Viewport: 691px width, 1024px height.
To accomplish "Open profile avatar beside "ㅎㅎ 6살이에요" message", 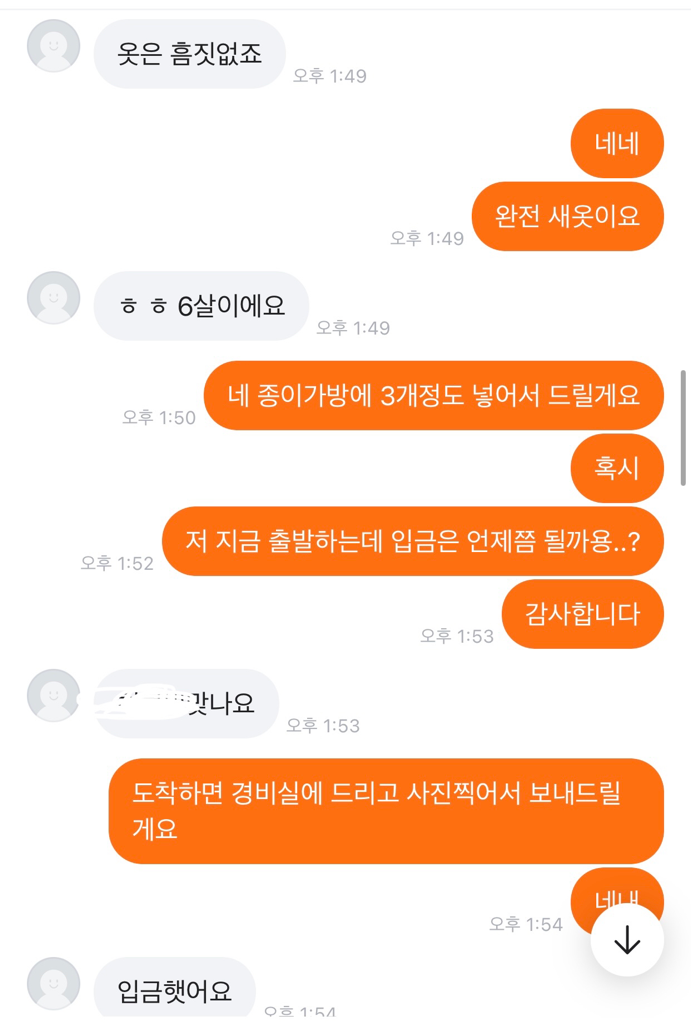I will (53, 298).
